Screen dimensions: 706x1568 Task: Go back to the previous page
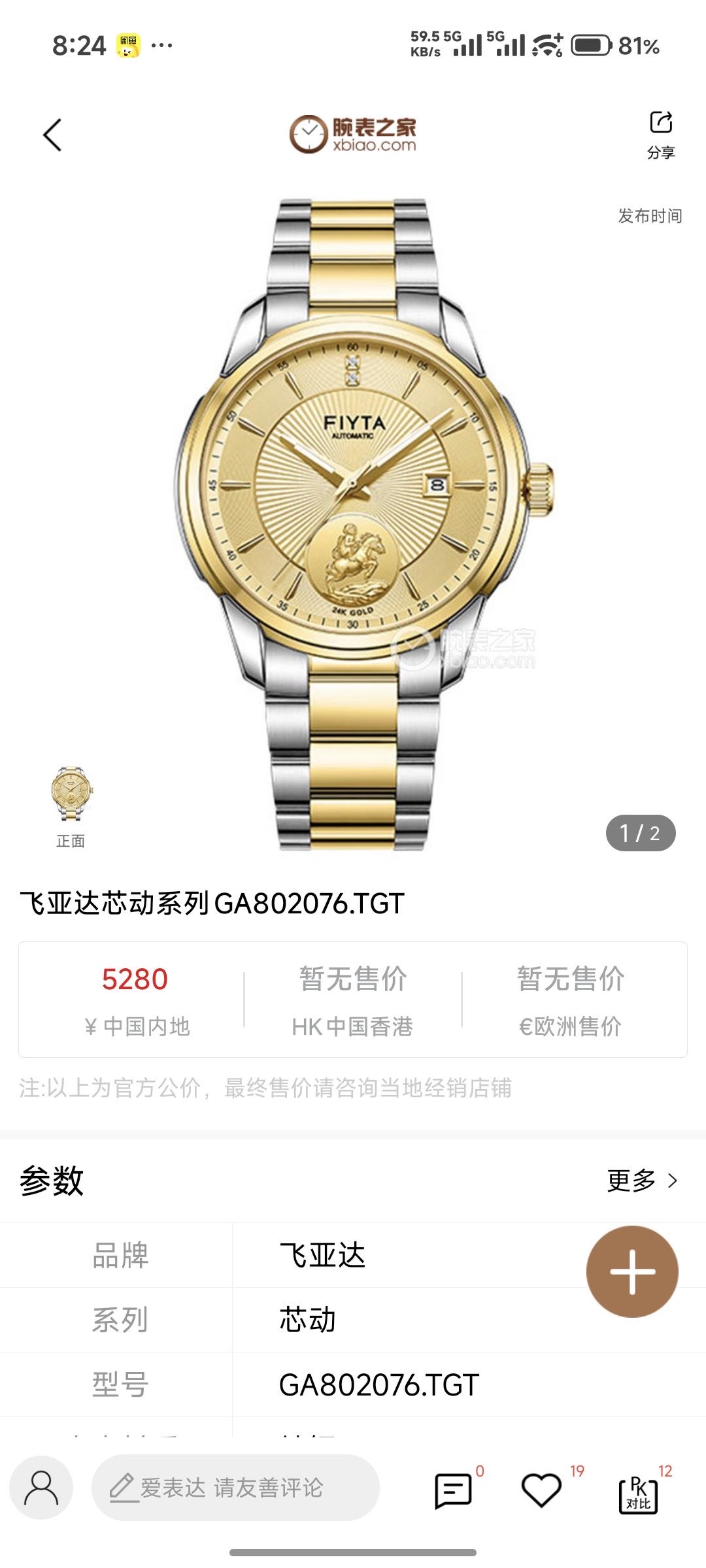(x=52, y=135)
